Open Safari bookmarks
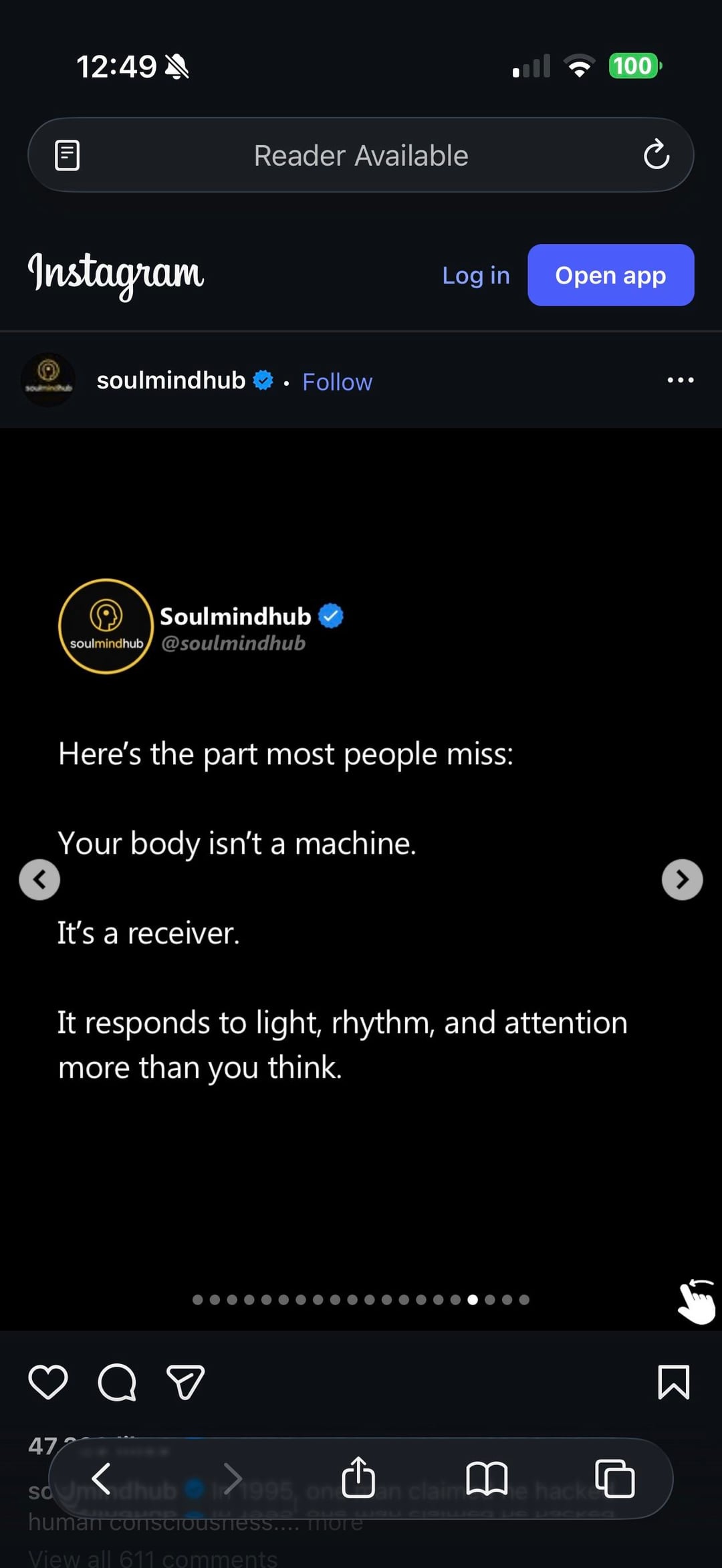Screen dimensions: 722x1568 487,1478
